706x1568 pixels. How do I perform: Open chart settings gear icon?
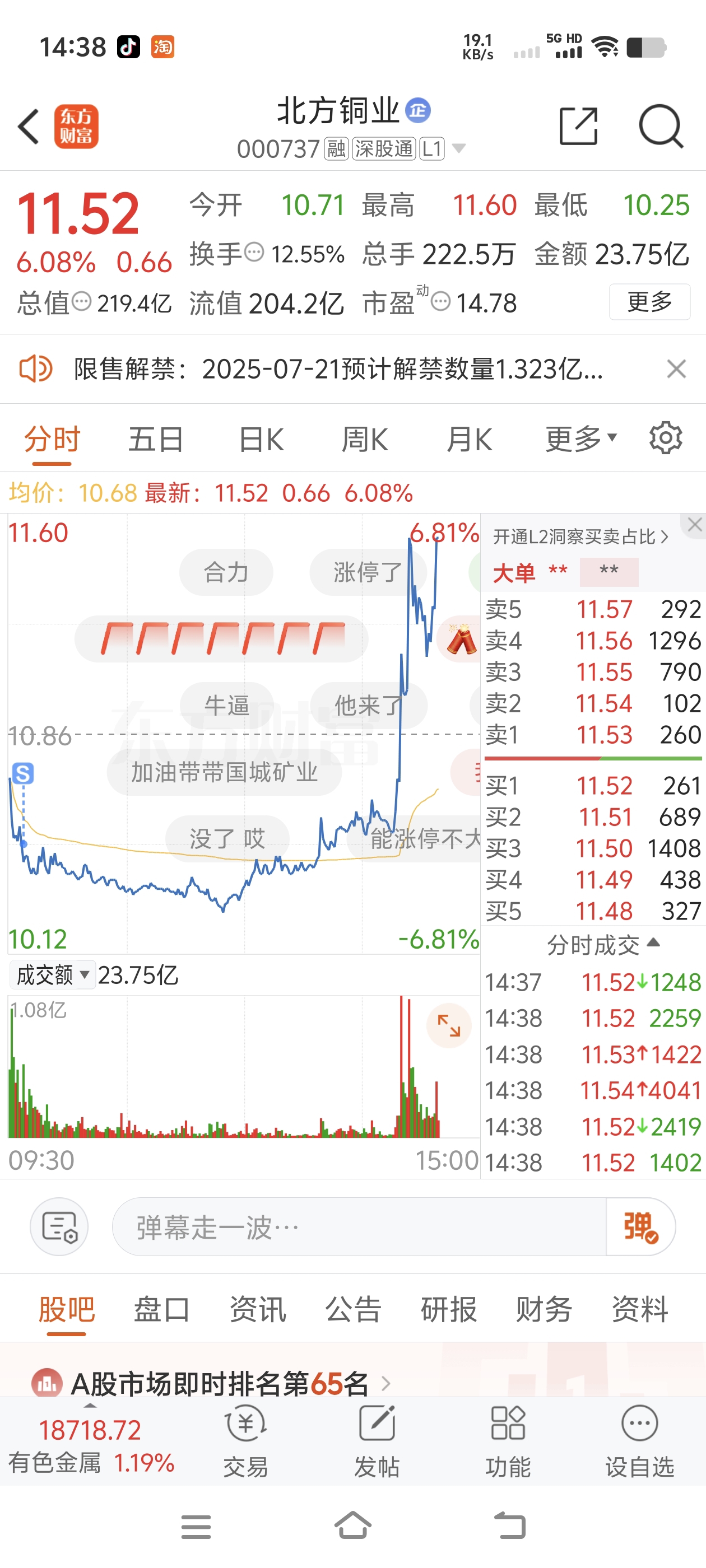pos(665,438)
